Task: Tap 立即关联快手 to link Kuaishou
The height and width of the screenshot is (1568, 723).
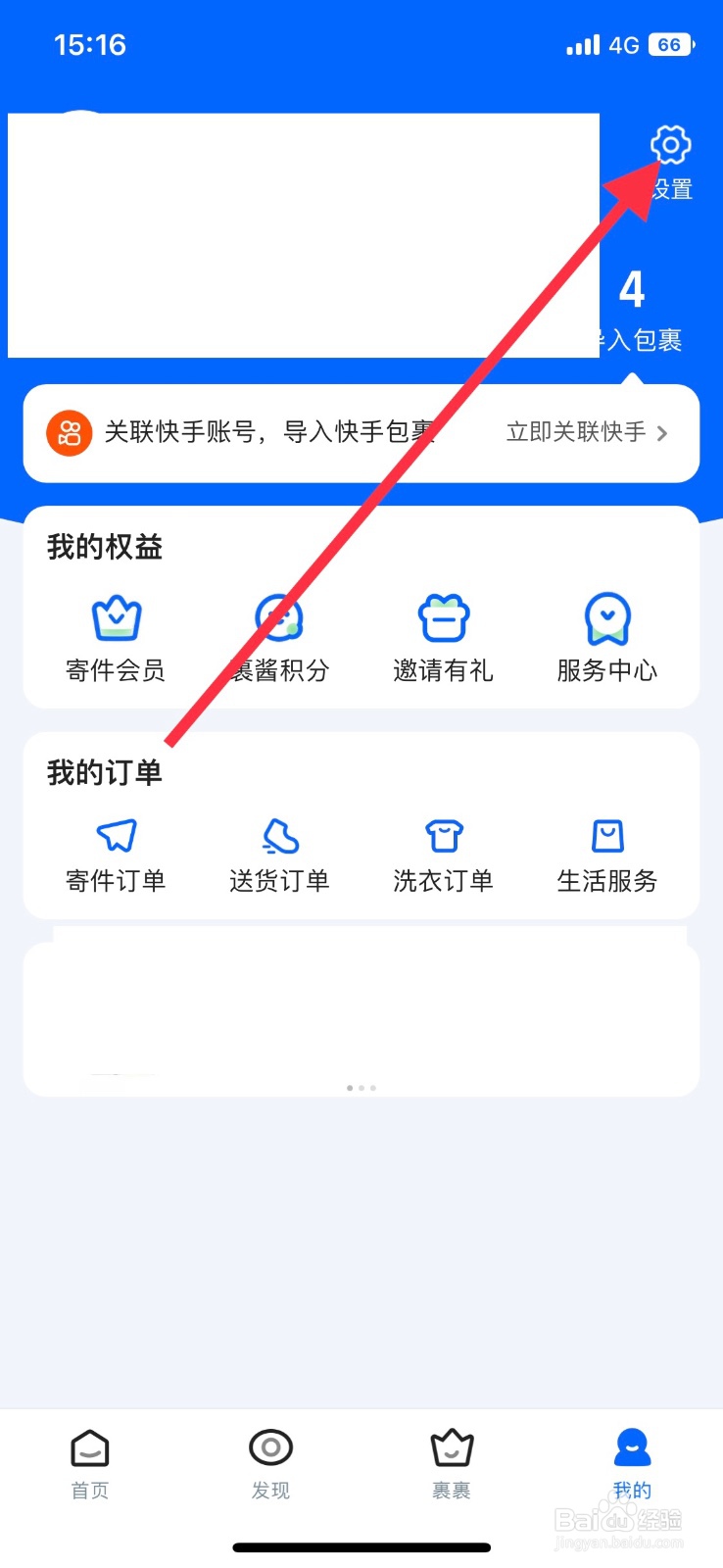Action: [574, 432]
